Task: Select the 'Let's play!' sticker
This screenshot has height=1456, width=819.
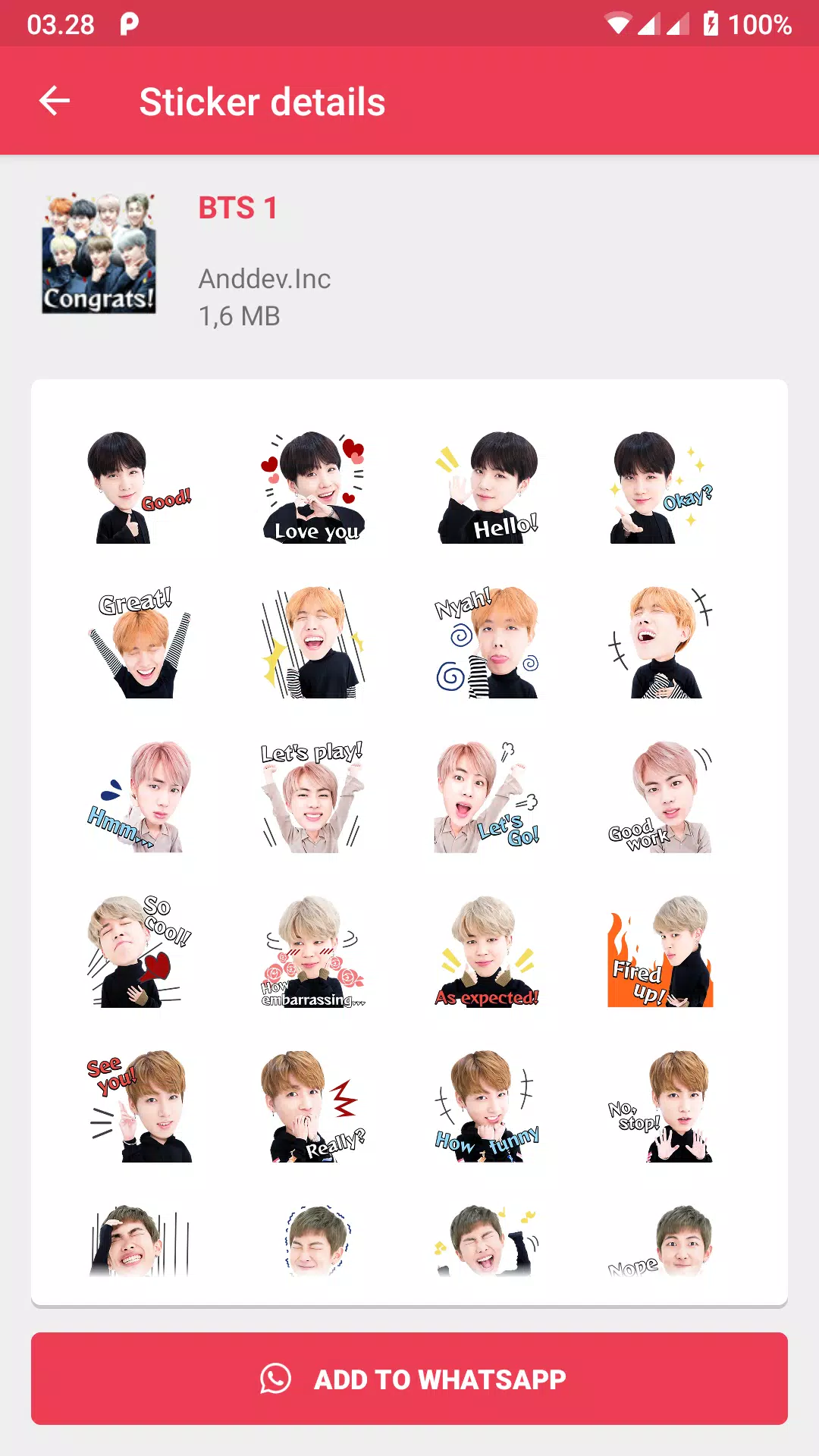Action: (x=313, y=797)
